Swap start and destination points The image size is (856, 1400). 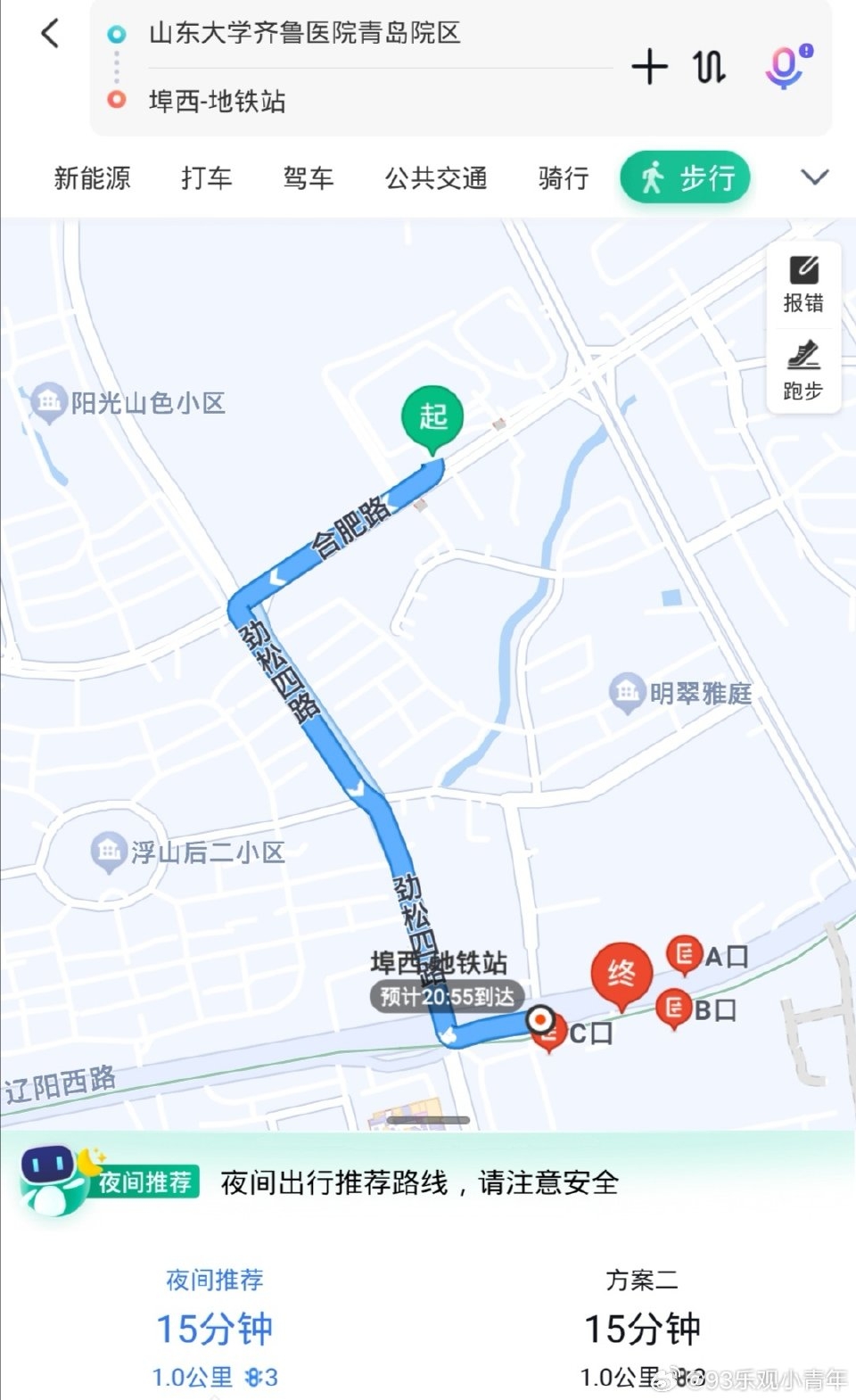click(x=709, y=67)
